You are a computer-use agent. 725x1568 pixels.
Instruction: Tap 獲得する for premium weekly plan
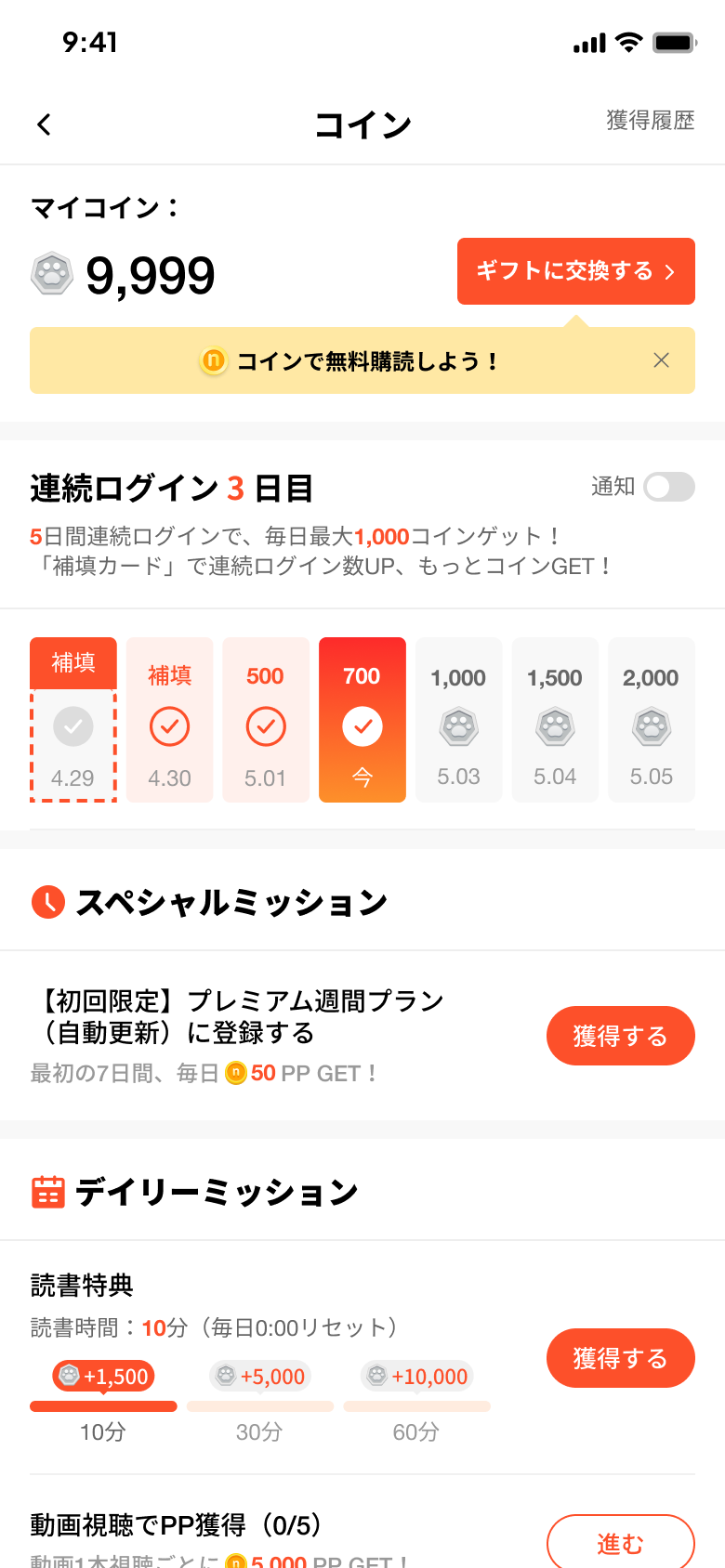pos(620,1036)
